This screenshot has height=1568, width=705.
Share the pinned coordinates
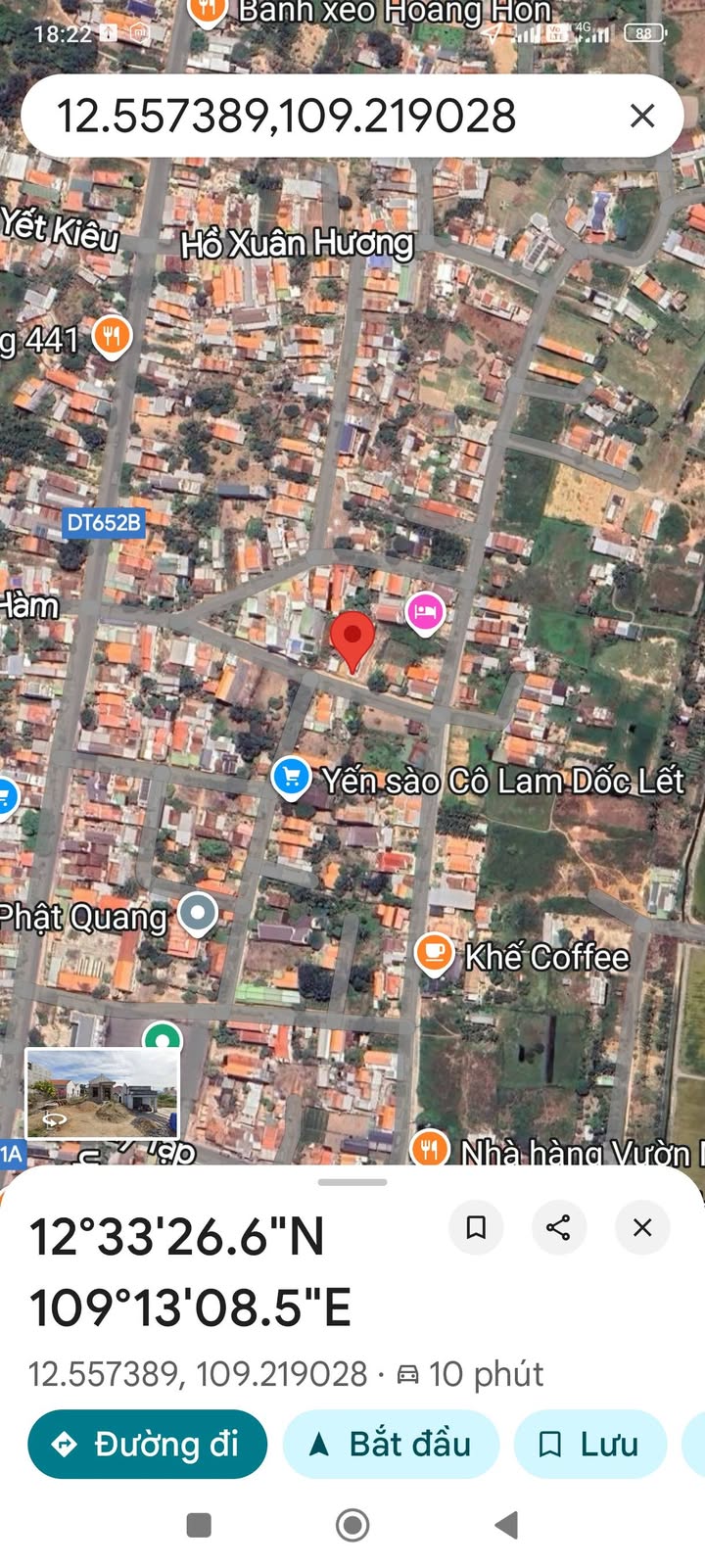[x=558, y=1227]
